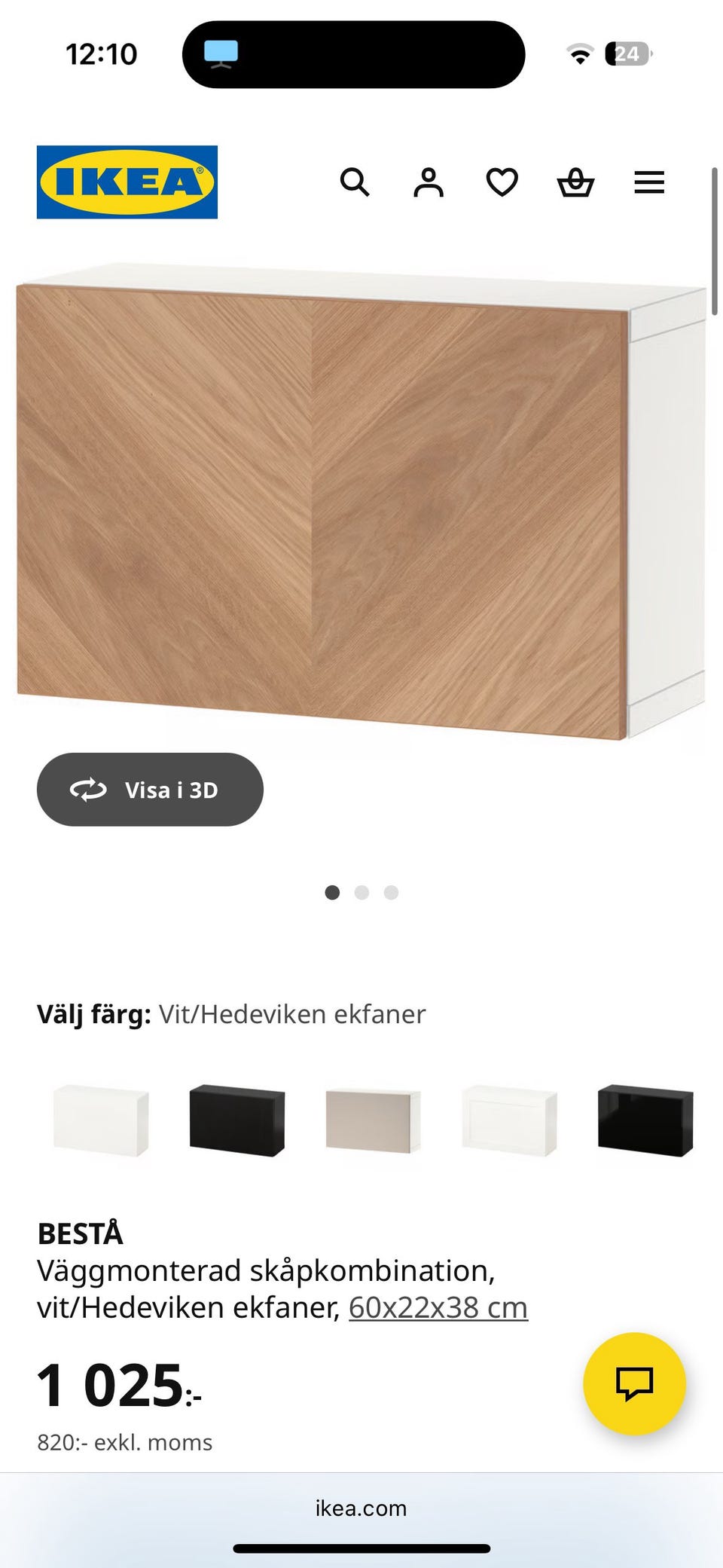Select the second carousel dot
The width and height of the screenshot is (723, 1568).
pyautogui.click(x=362, y=892)
